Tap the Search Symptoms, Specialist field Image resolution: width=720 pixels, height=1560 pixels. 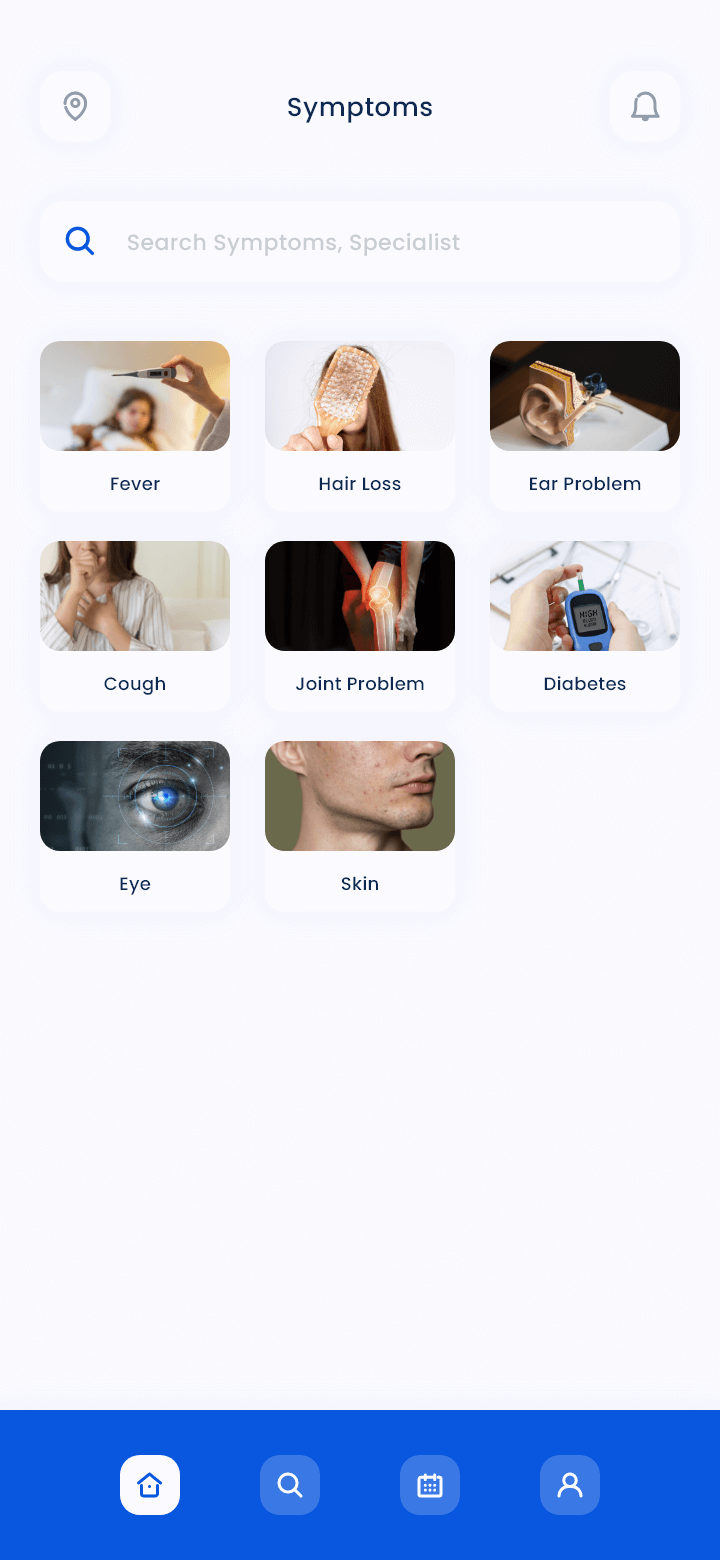pos(360,241)
